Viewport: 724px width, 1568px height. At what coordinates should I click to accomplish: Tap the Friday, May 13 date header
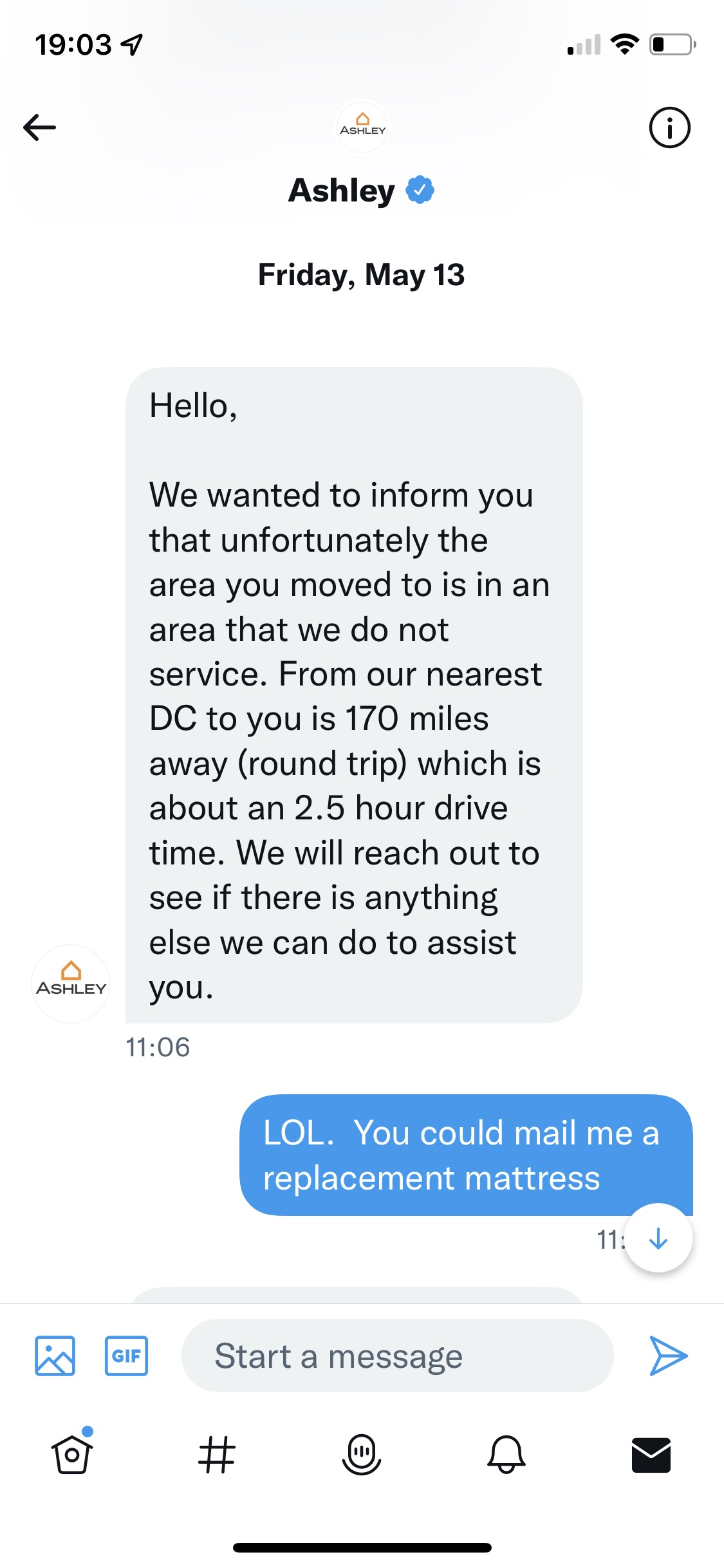click(362, 275)
